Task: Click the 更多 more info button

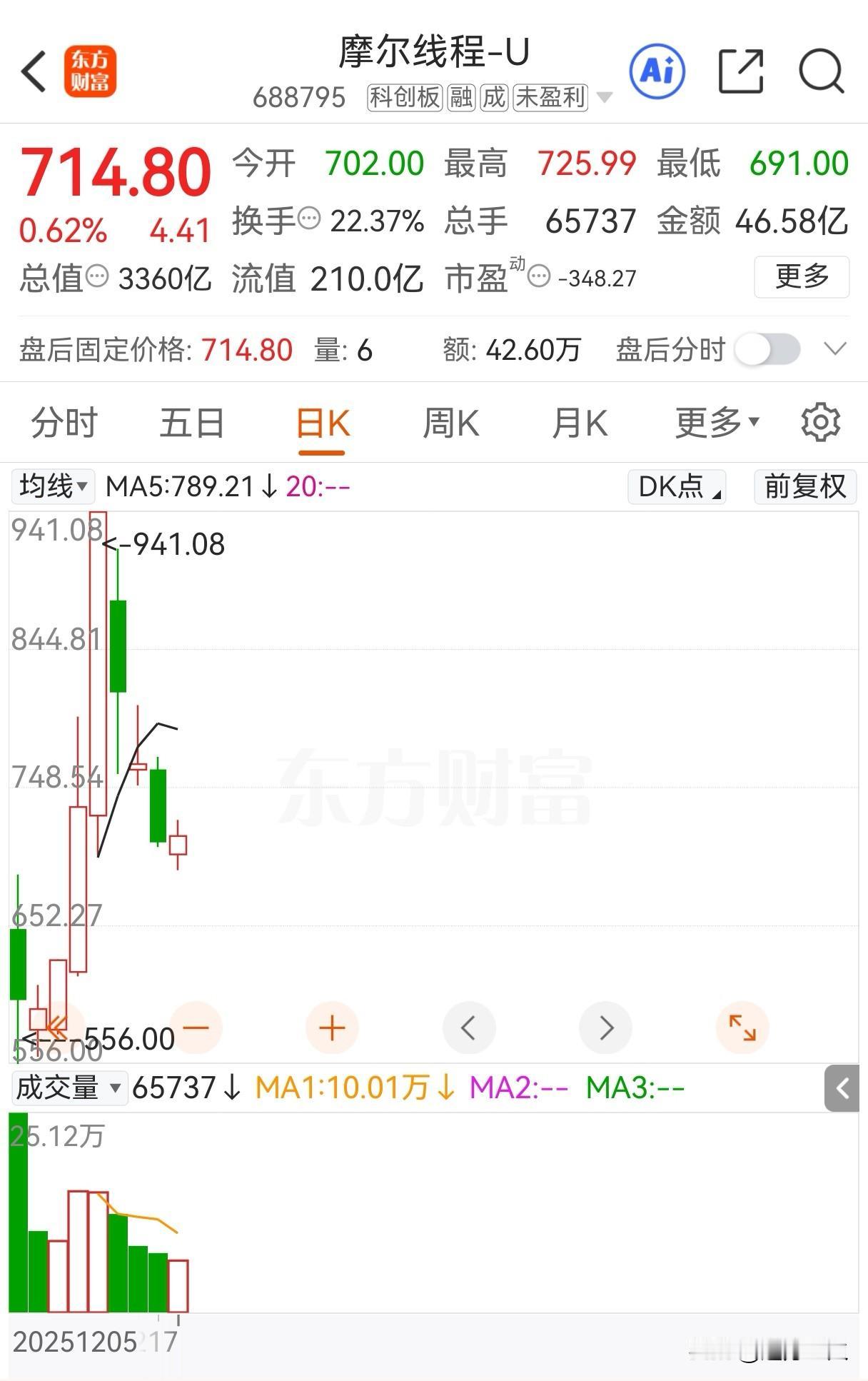Action: pos(801,277)
